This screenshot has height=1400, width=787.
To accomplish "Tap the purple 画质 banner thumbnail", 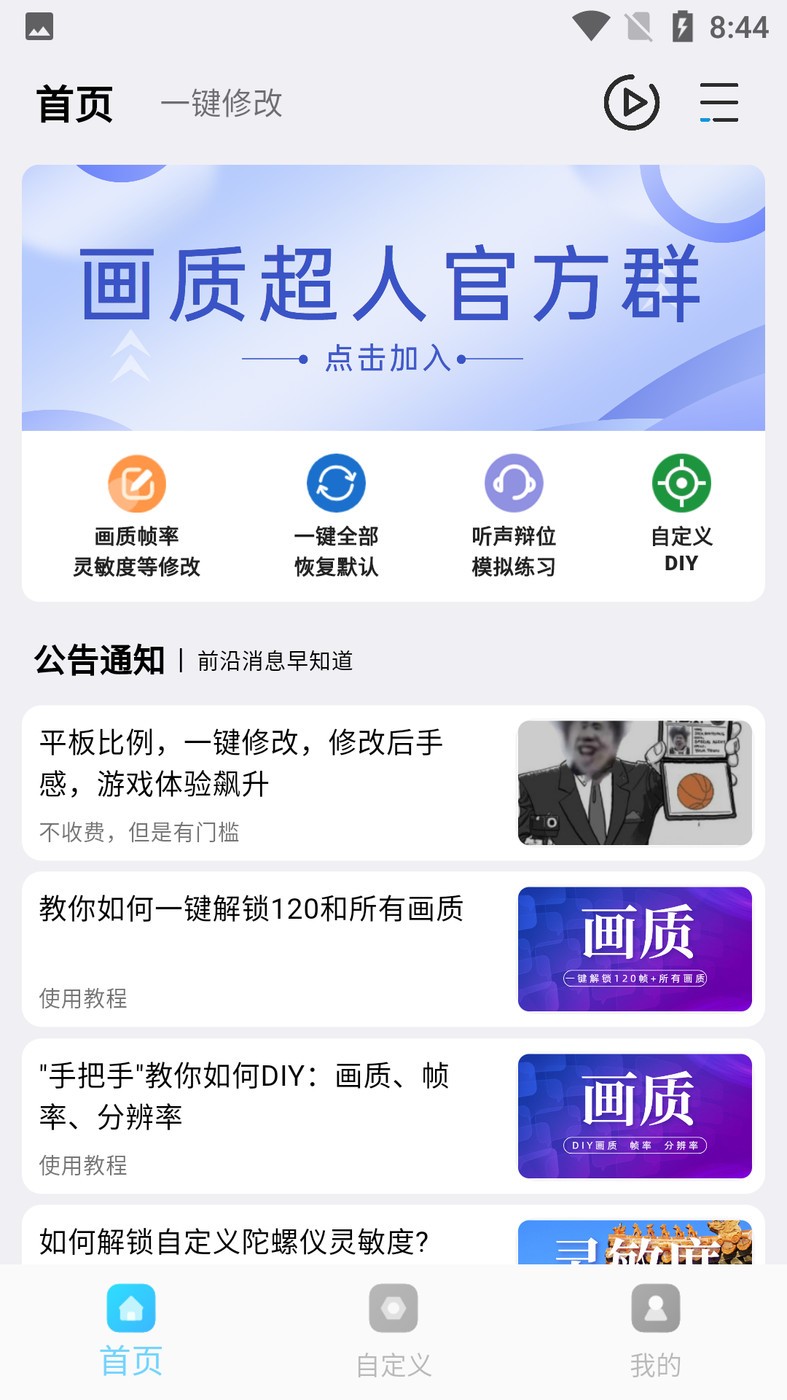I will pos(634,948).
